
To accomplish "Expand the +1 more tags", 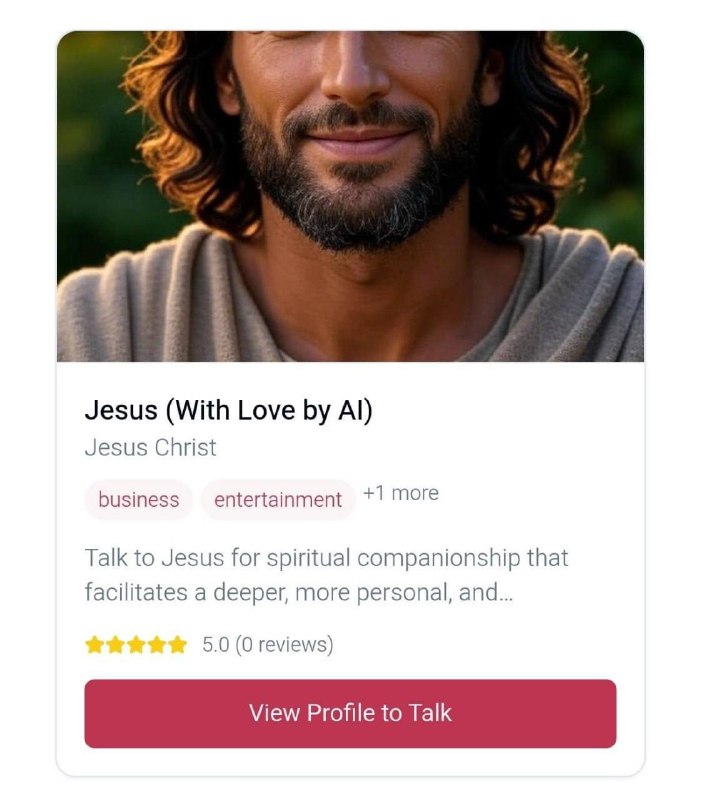I will (400, 493).
